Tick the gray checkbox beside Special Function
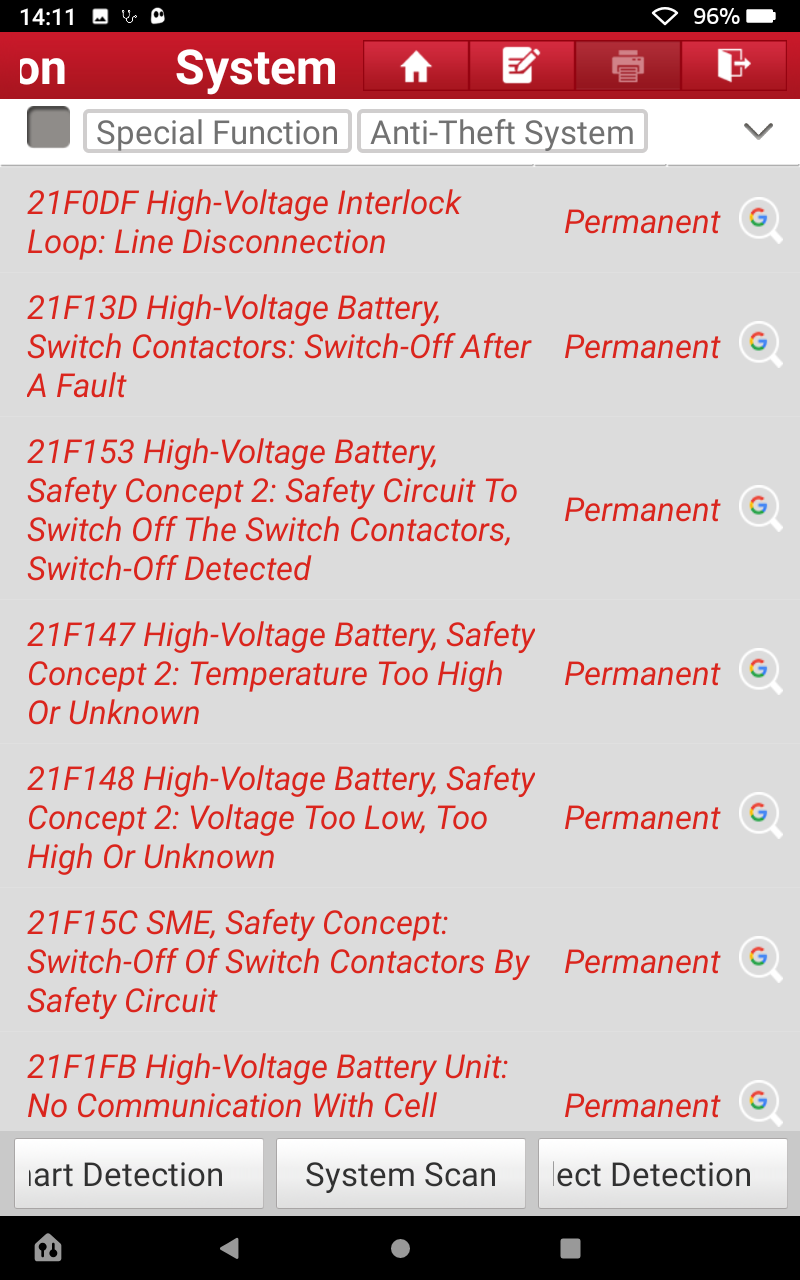 point(48,128)
